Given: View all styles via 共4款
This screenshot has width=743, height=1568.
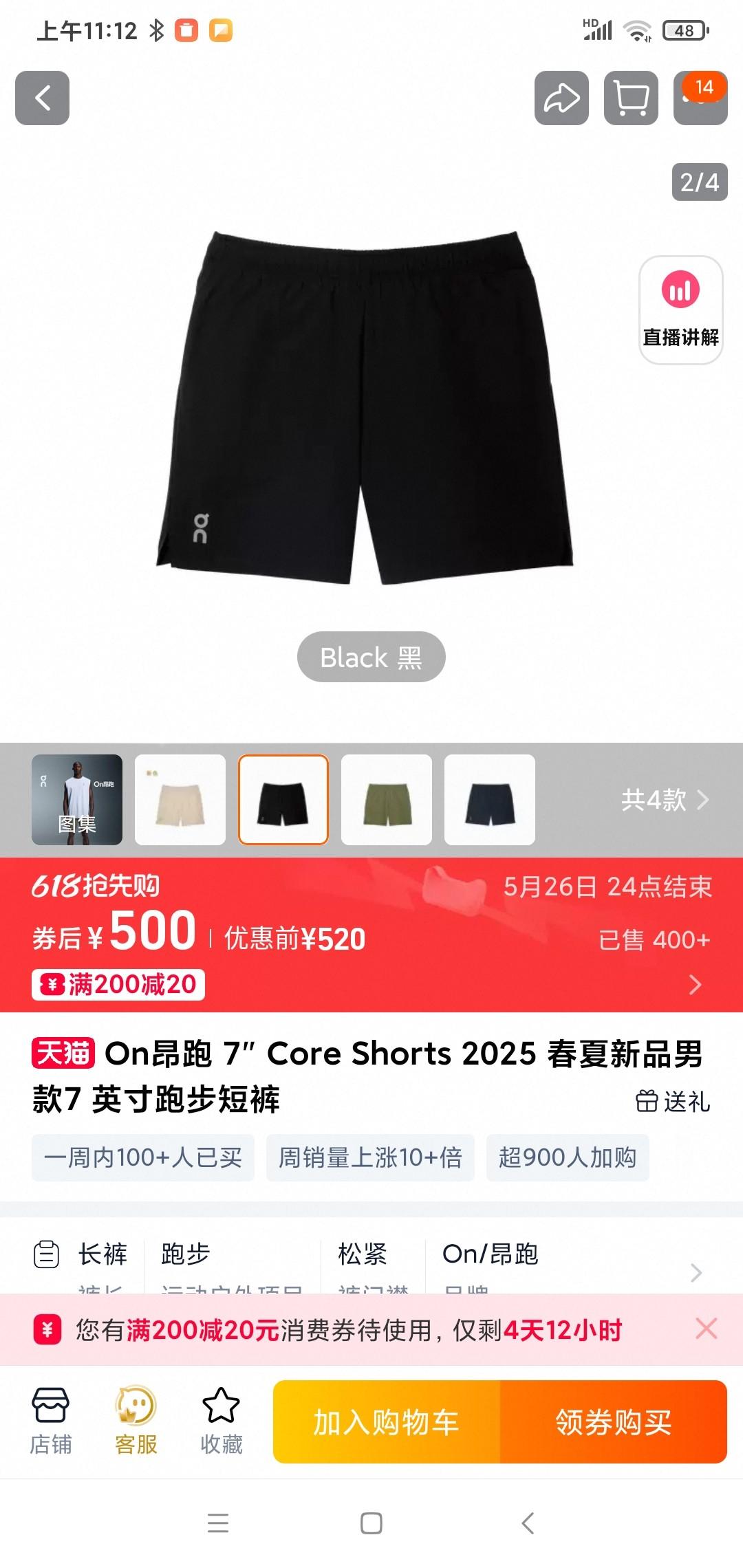Looking at the screenshot, I should pos(664,800).
